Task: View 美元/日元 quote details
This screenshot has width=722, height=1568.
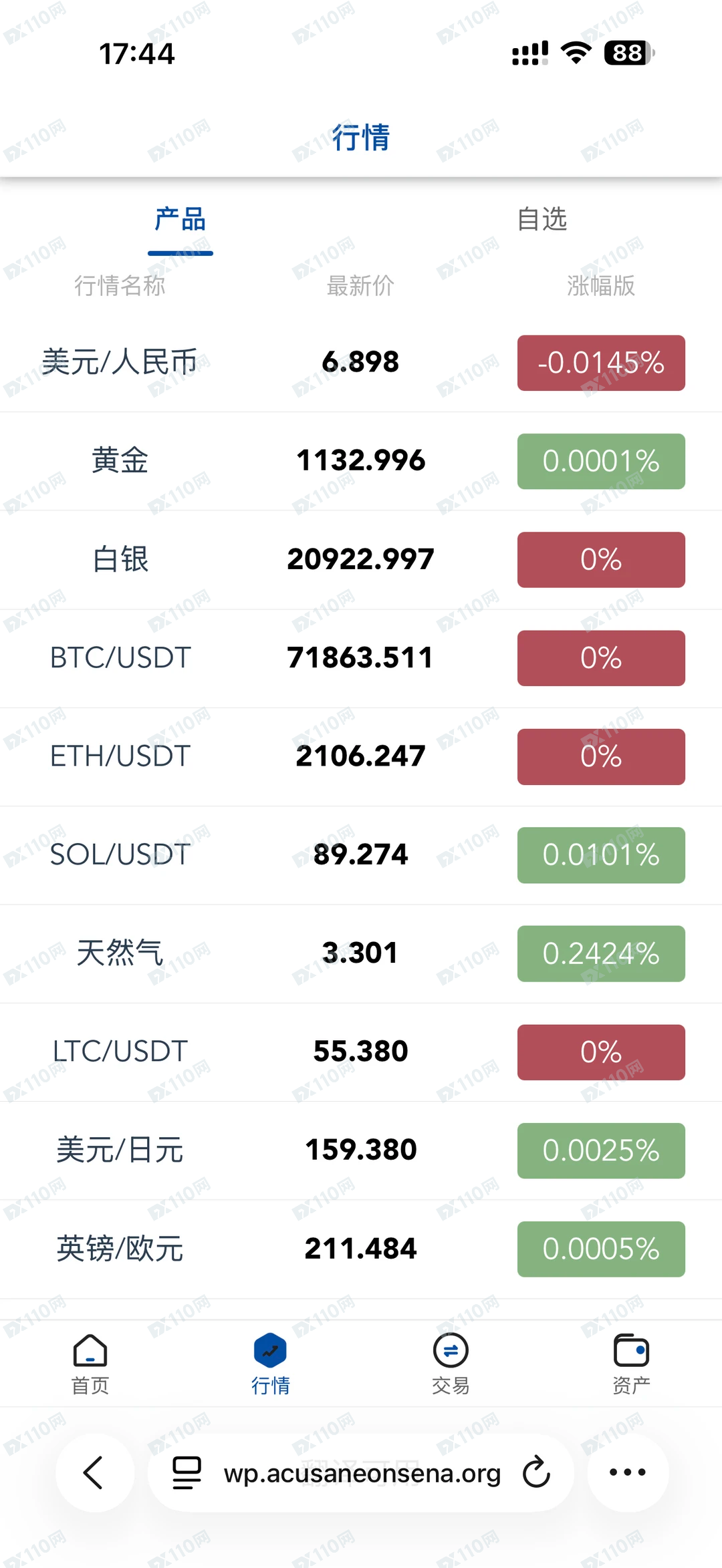Action: (120, 1150)
